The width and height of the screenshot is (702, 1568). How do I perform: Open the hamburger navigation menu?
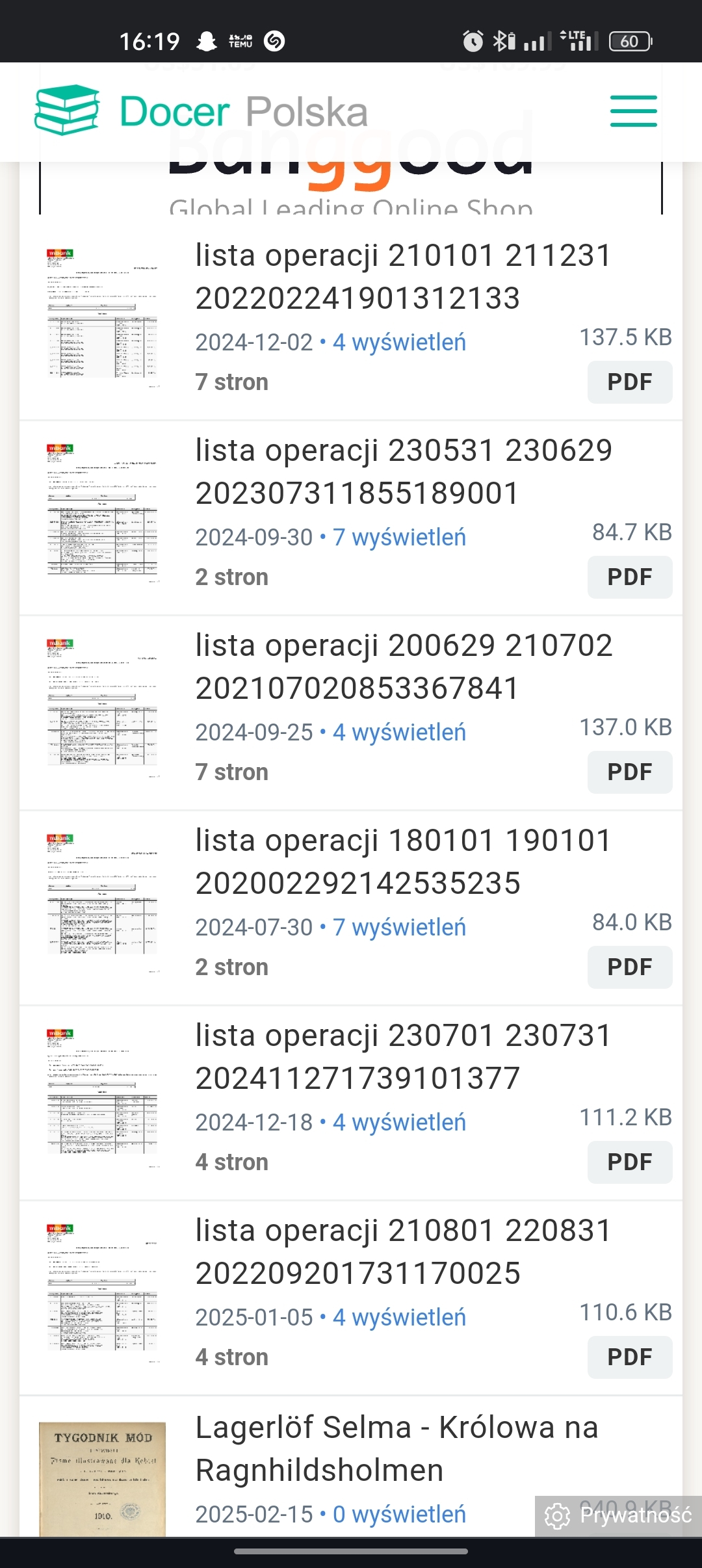tap(633, 111)
